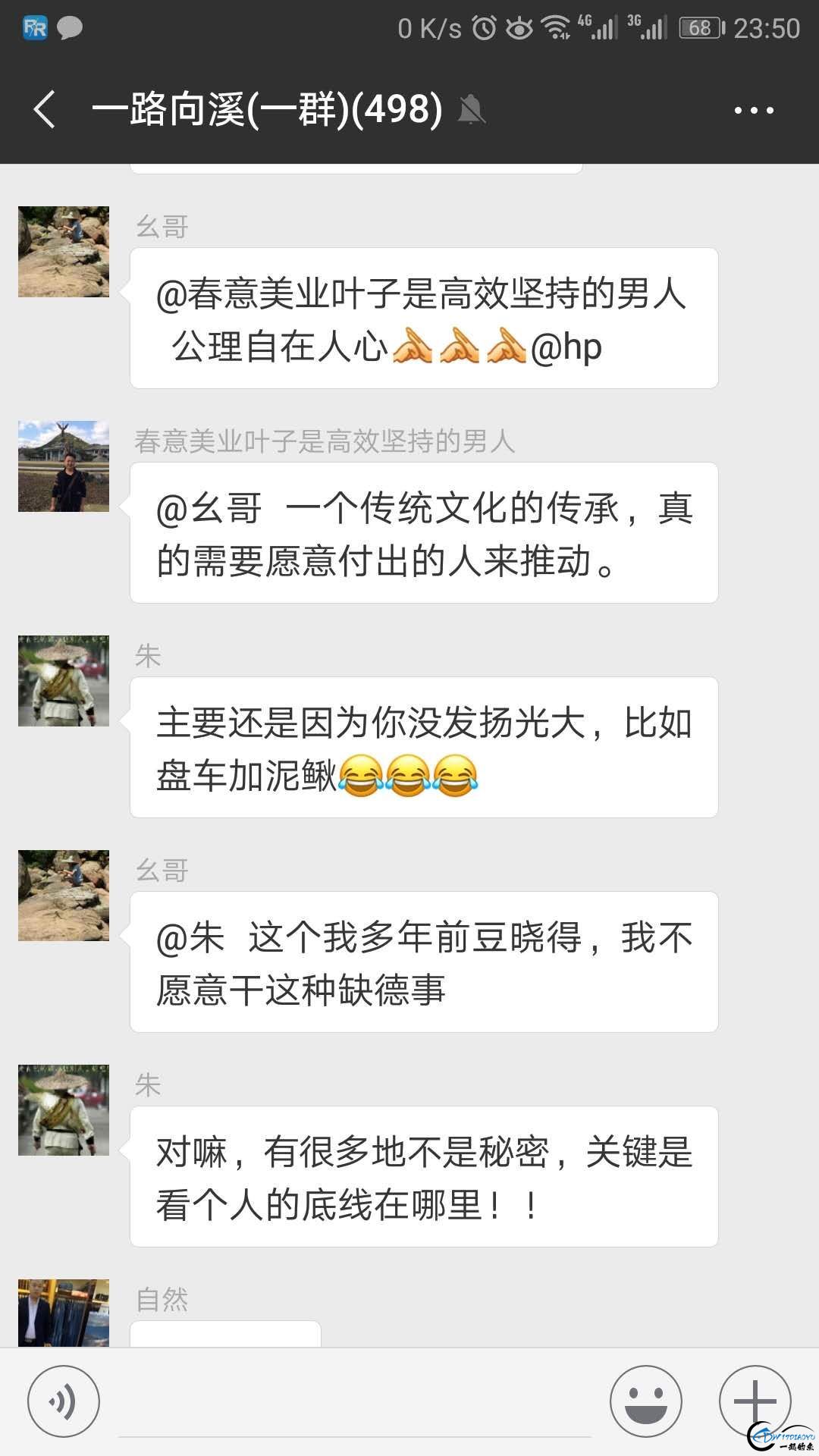Open 自然's profile avatar
This screenshot has width=819, height=1456.
pos(64,1313)
